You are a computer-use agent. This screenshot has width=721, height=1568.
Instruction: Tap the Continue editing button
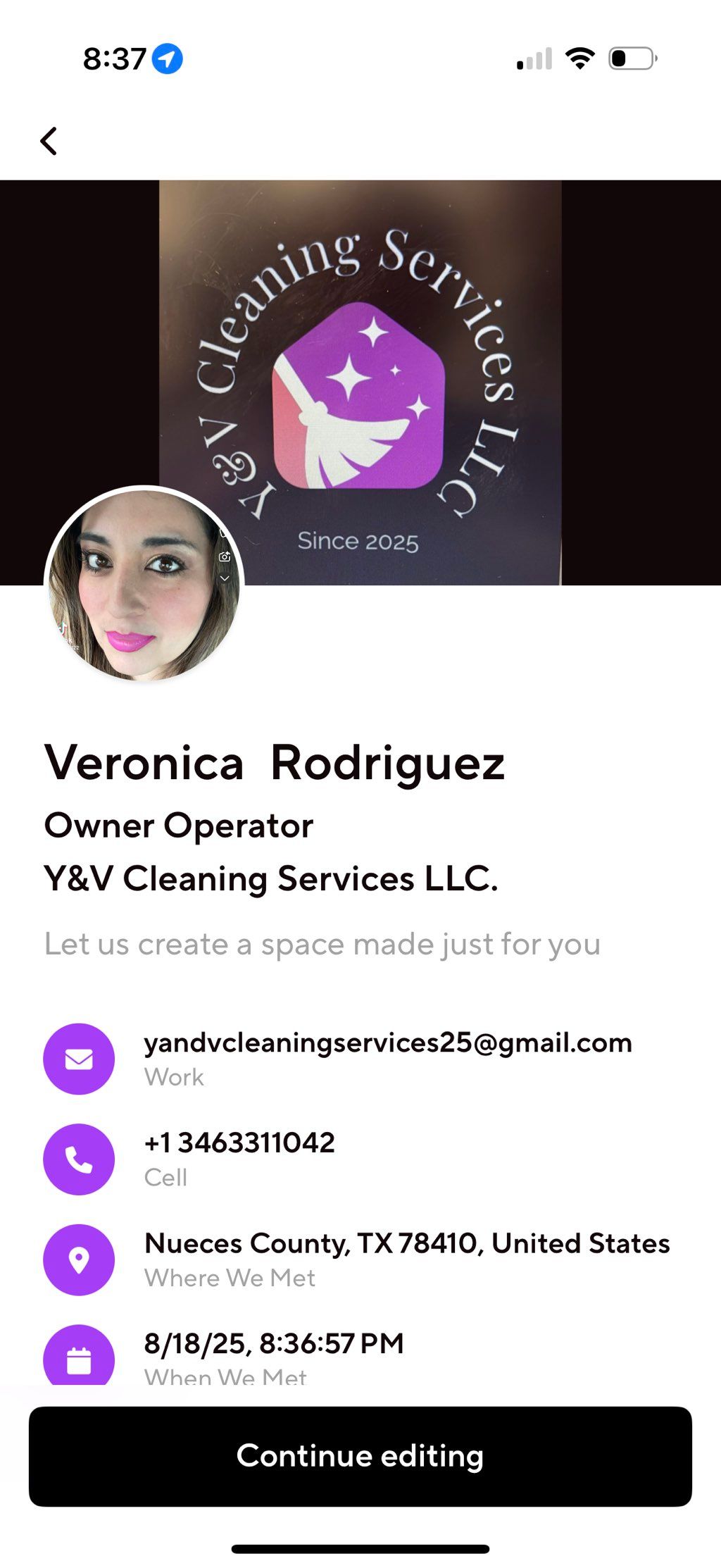click(360, 1456)
